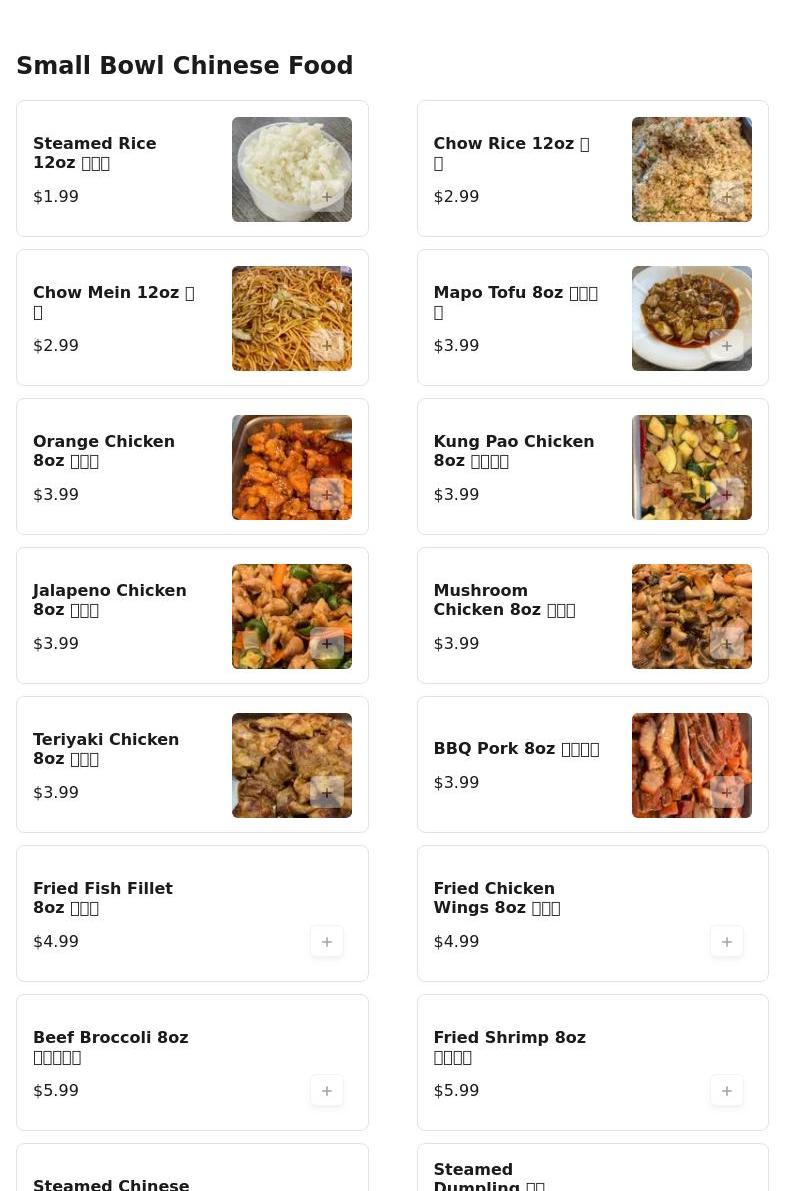Add Jalapeno Chicken 8oz to order

coord(327,643)
